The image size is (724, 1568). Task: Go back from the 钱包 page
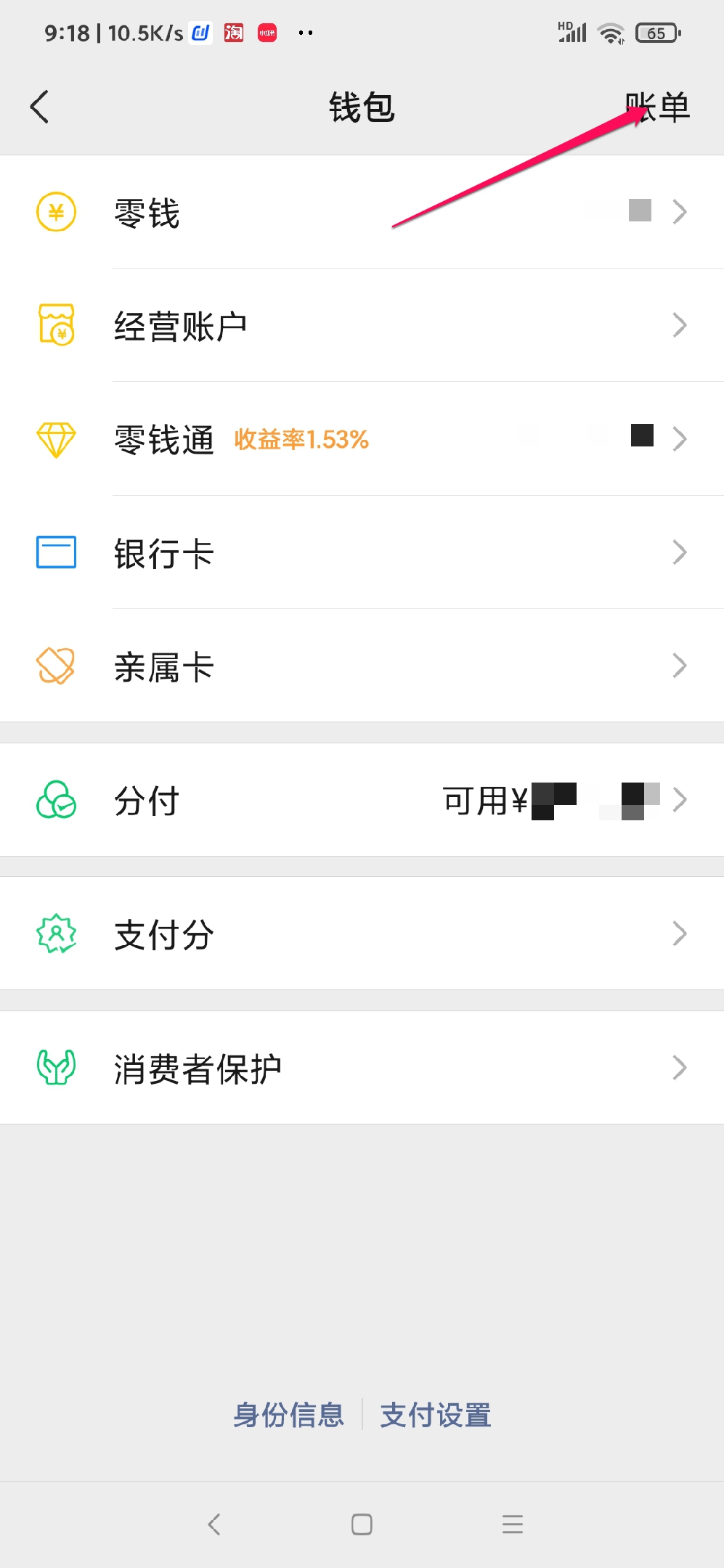[x=40, y=107]
